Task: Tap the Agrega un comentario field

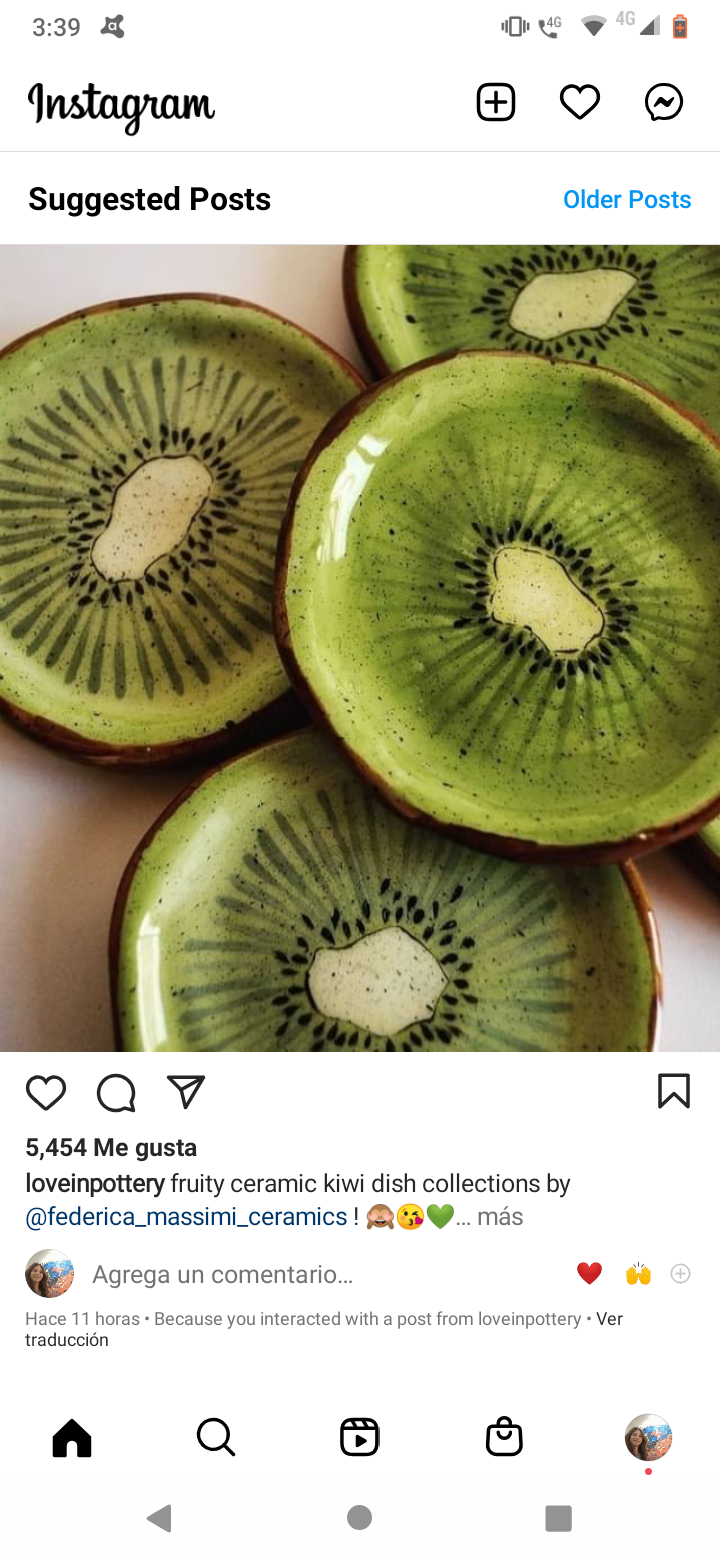Action: point(222,1274)
